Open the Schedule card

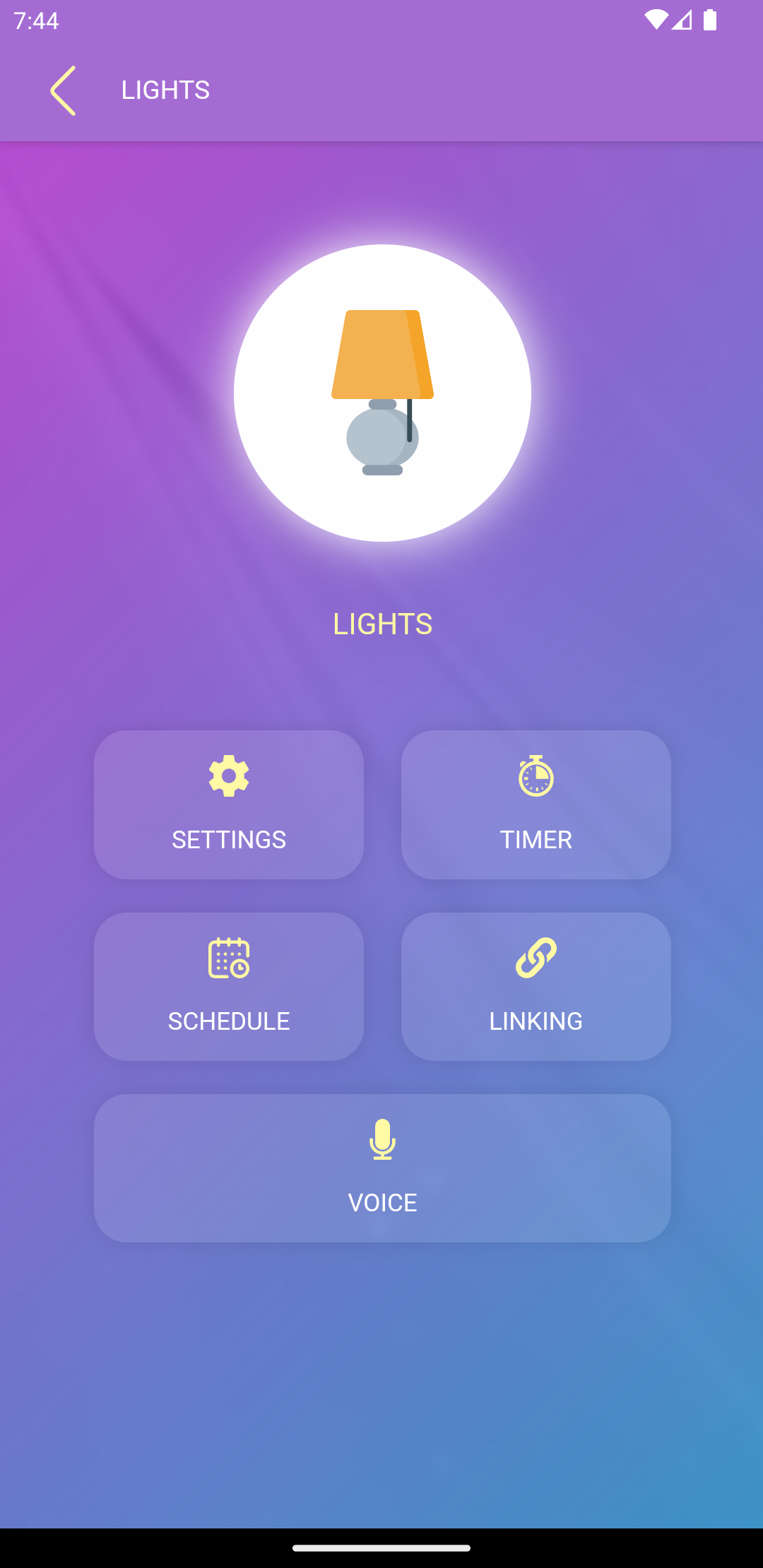tap(229, 986)
